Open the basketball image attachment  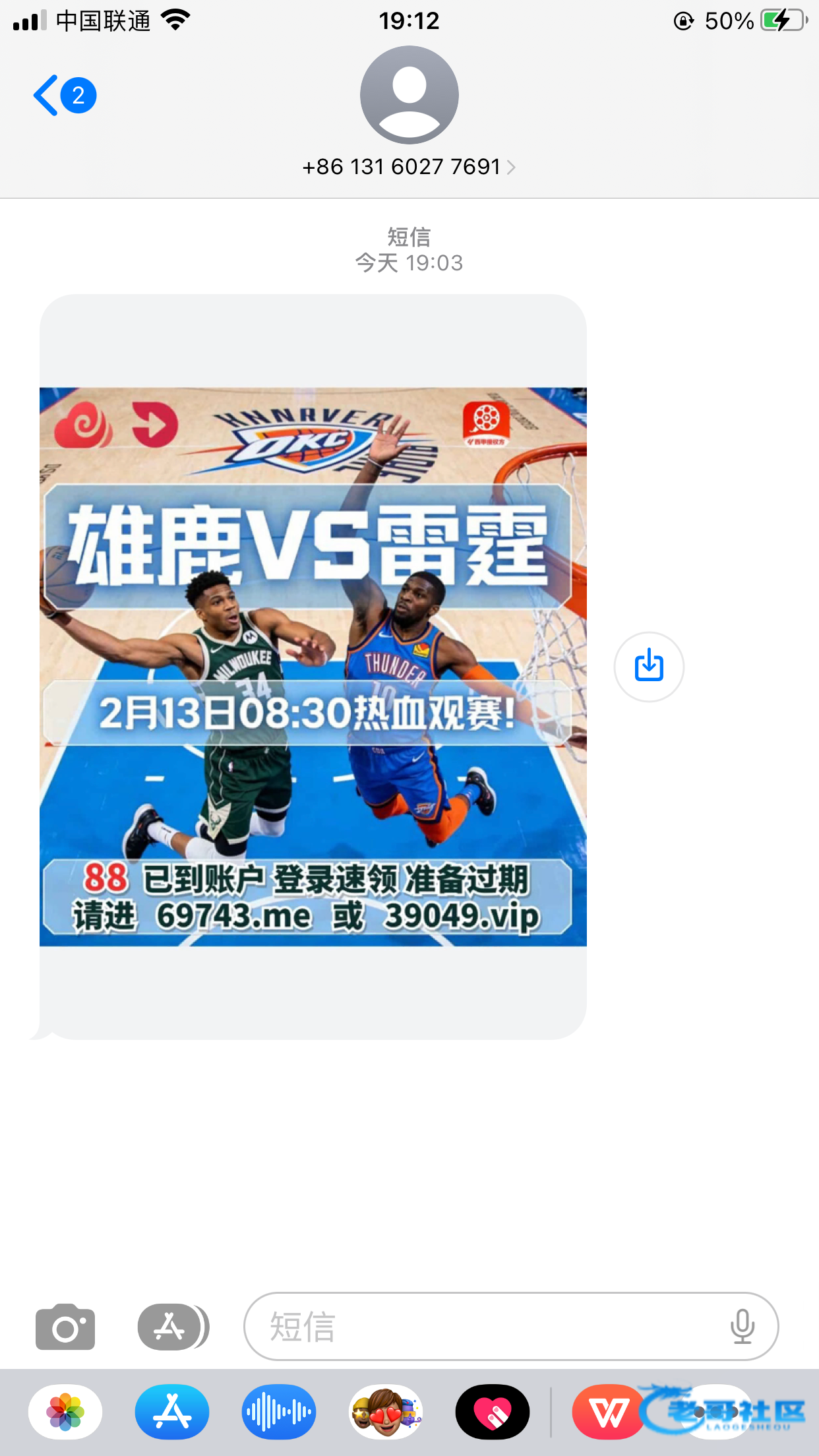(313, 666)
